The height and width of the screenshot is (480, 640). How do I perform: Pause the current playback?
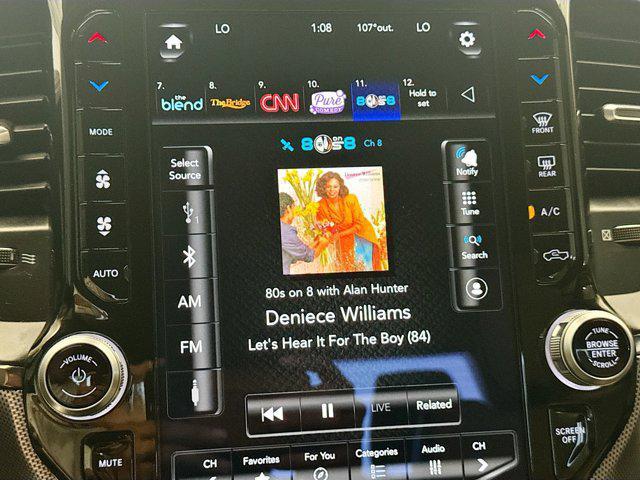pos(327,410)
